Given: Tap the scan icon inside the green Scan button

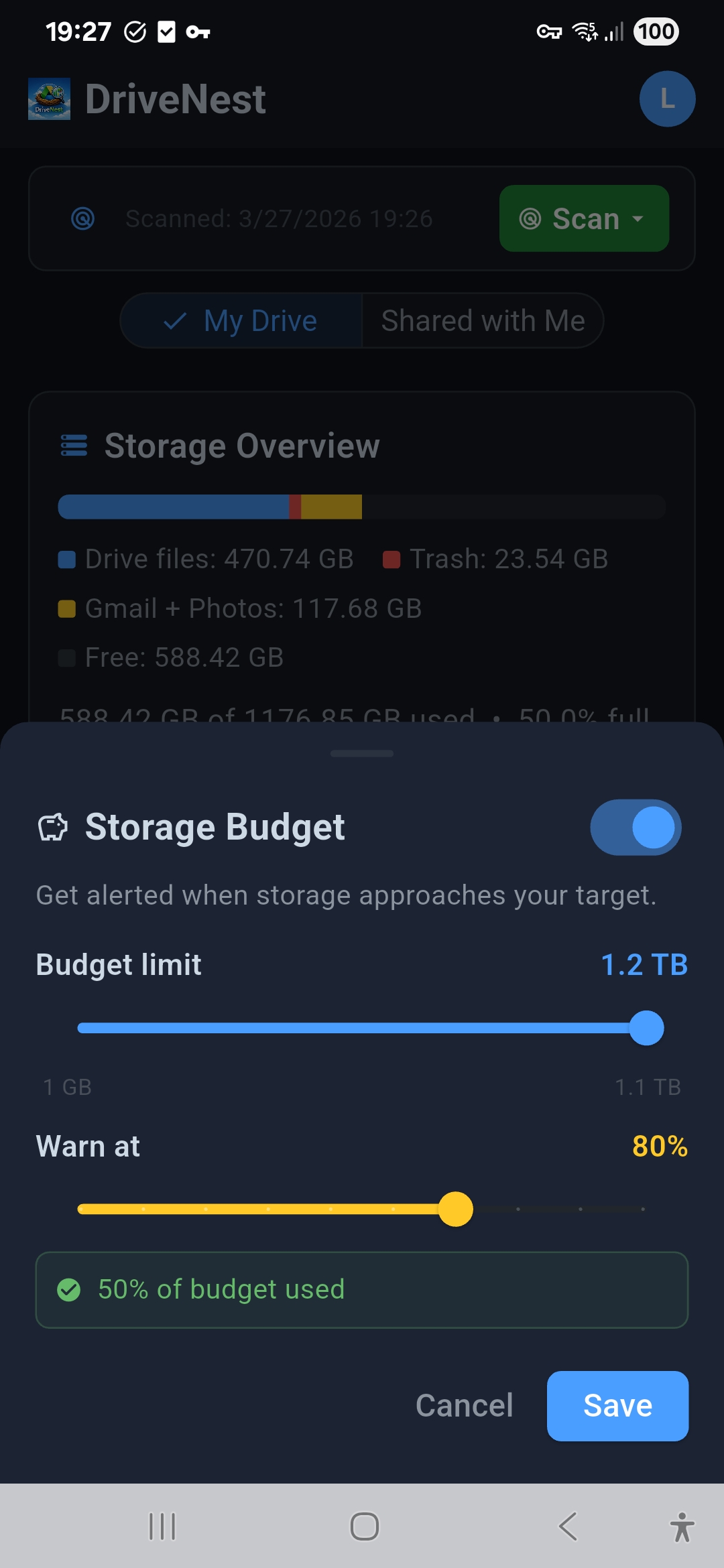Looking at the screenshot, I should [x=532, y=218].
